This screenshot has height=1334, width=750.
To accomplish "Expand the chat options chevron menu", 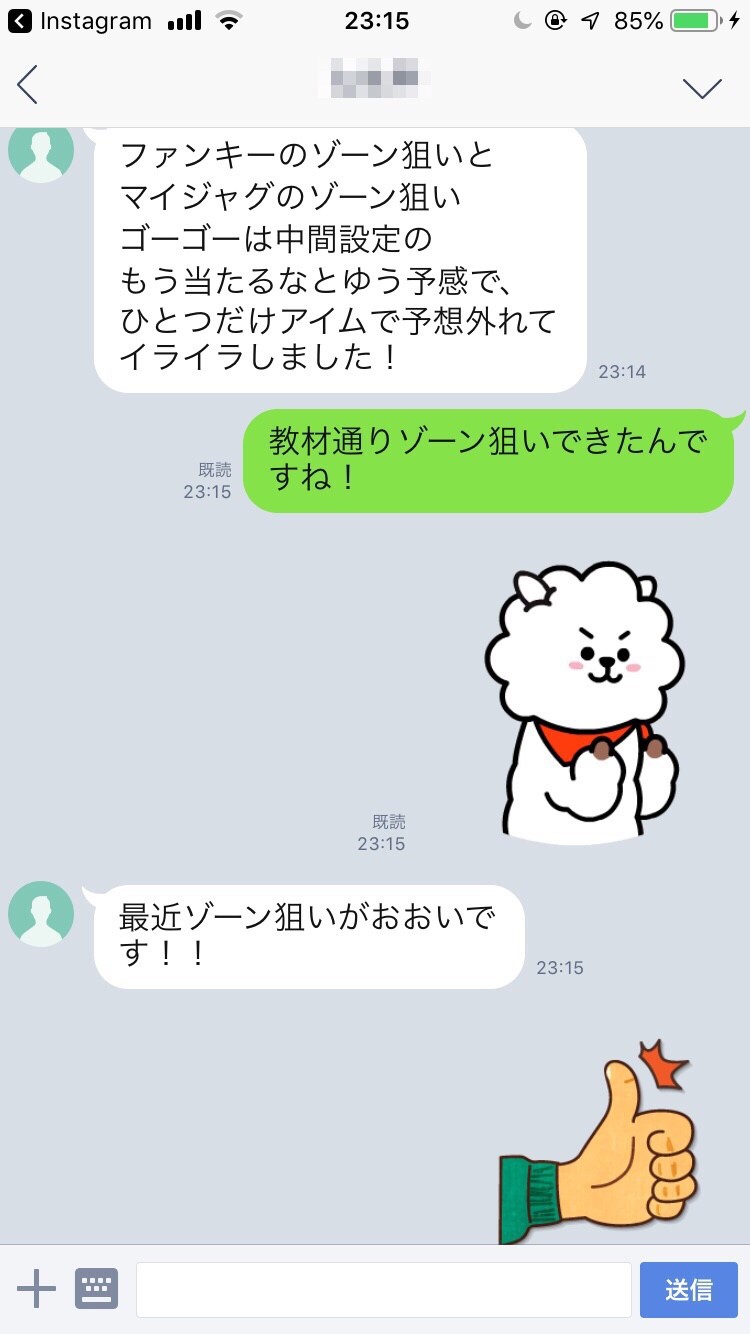I will tap(702, 87).
